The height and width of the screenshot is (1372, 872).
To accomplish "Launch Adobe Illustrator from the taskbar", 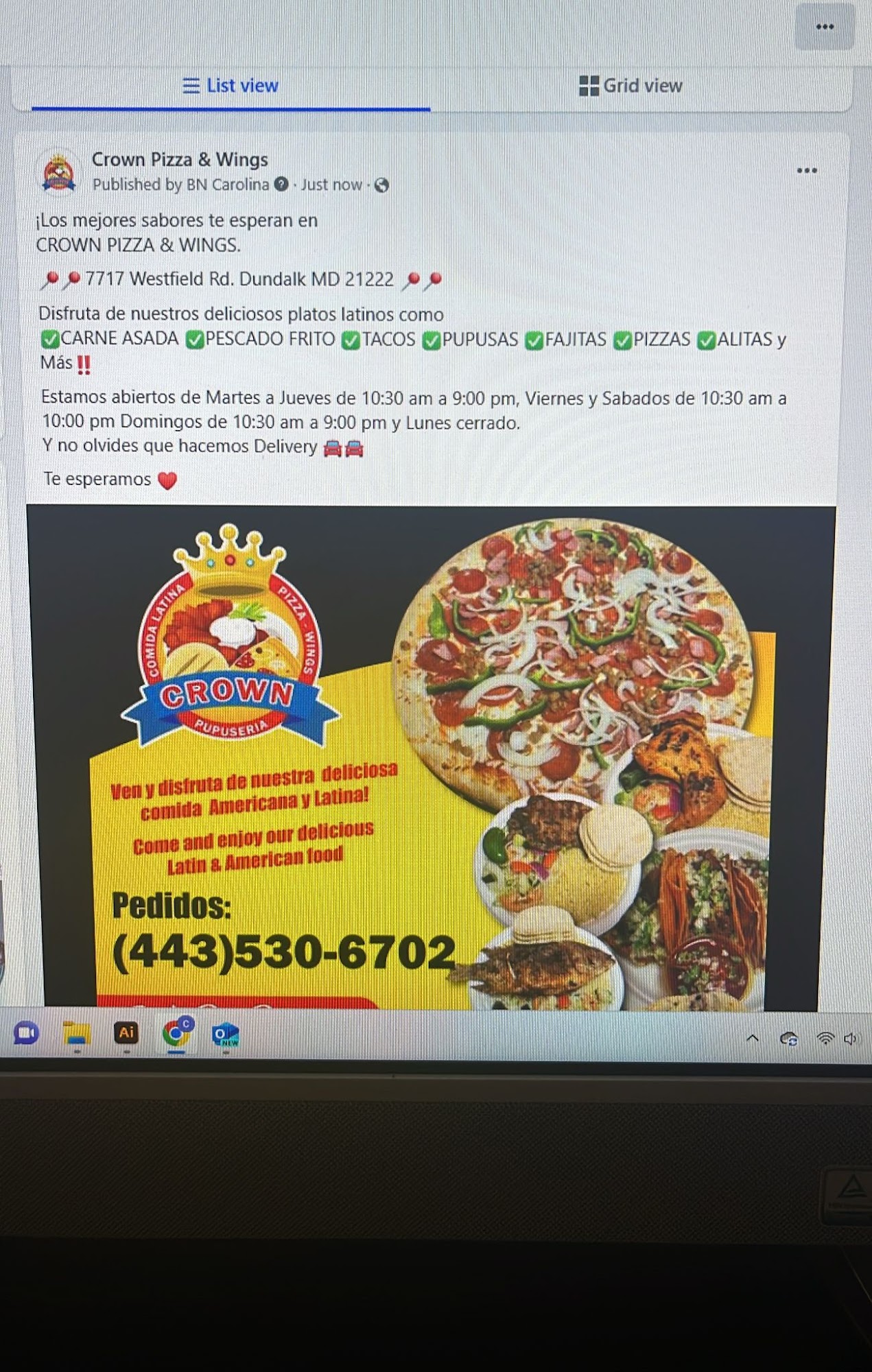I will tap(127, 1033).
